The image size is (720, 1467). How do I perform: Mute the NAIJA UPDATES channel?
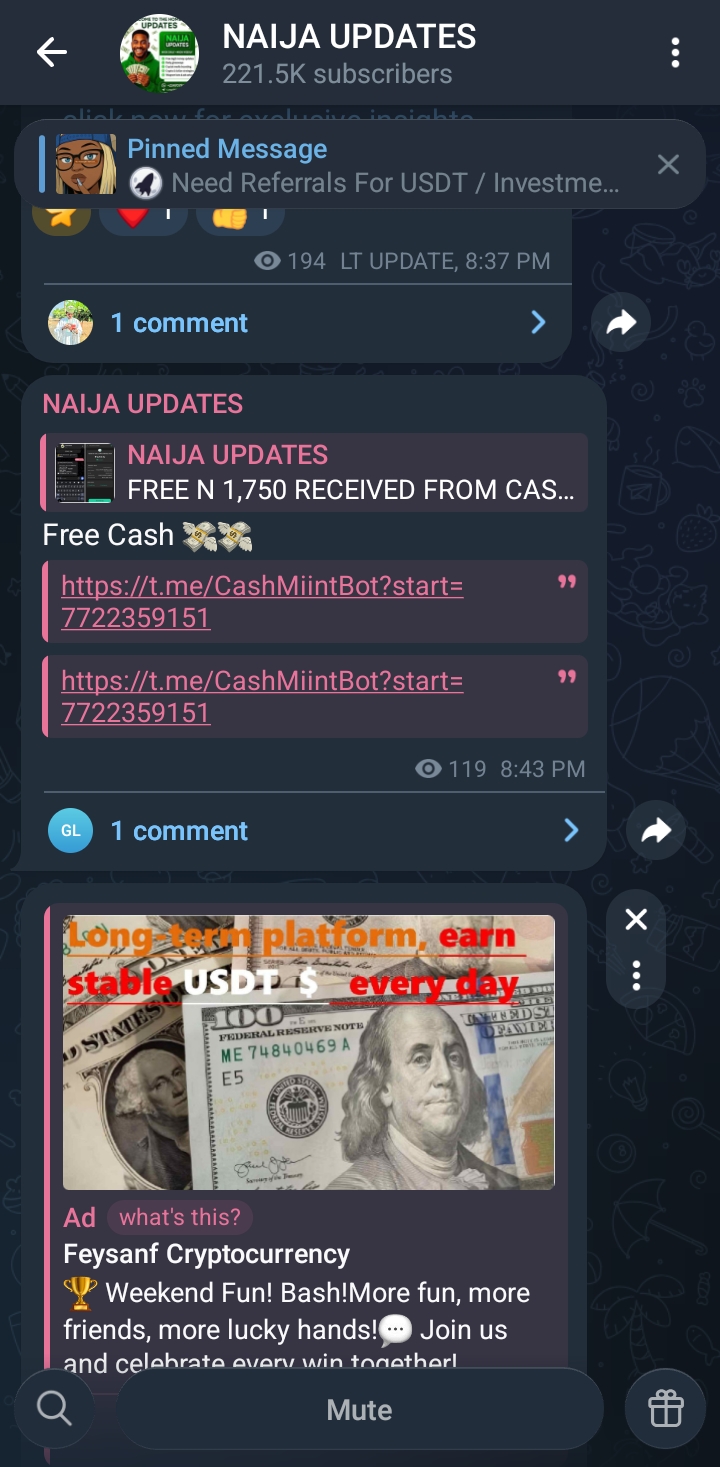tap(359, 1409)
